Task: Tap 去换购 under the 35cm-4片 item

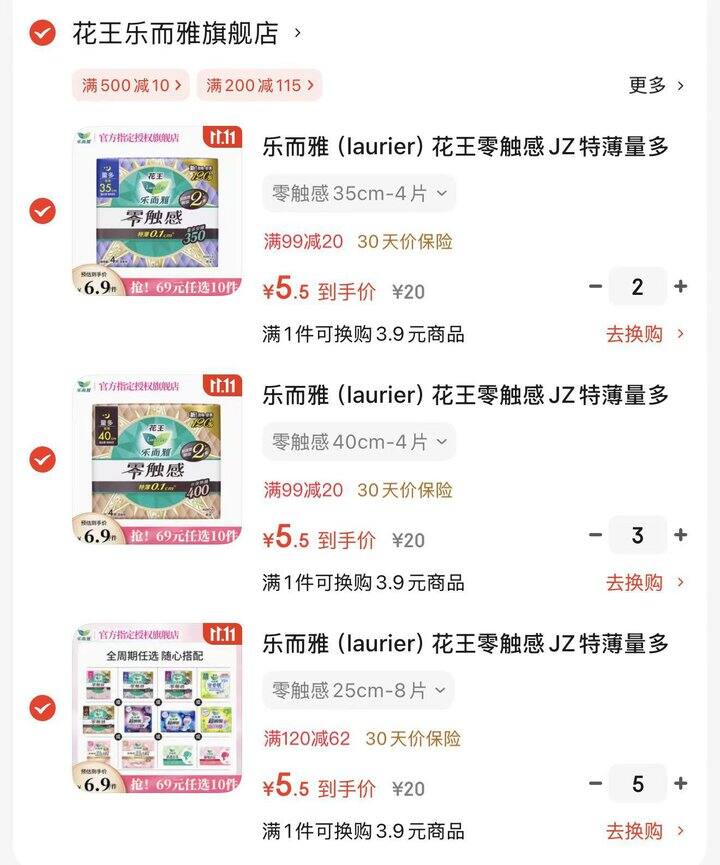Action: tap(645, 334)
